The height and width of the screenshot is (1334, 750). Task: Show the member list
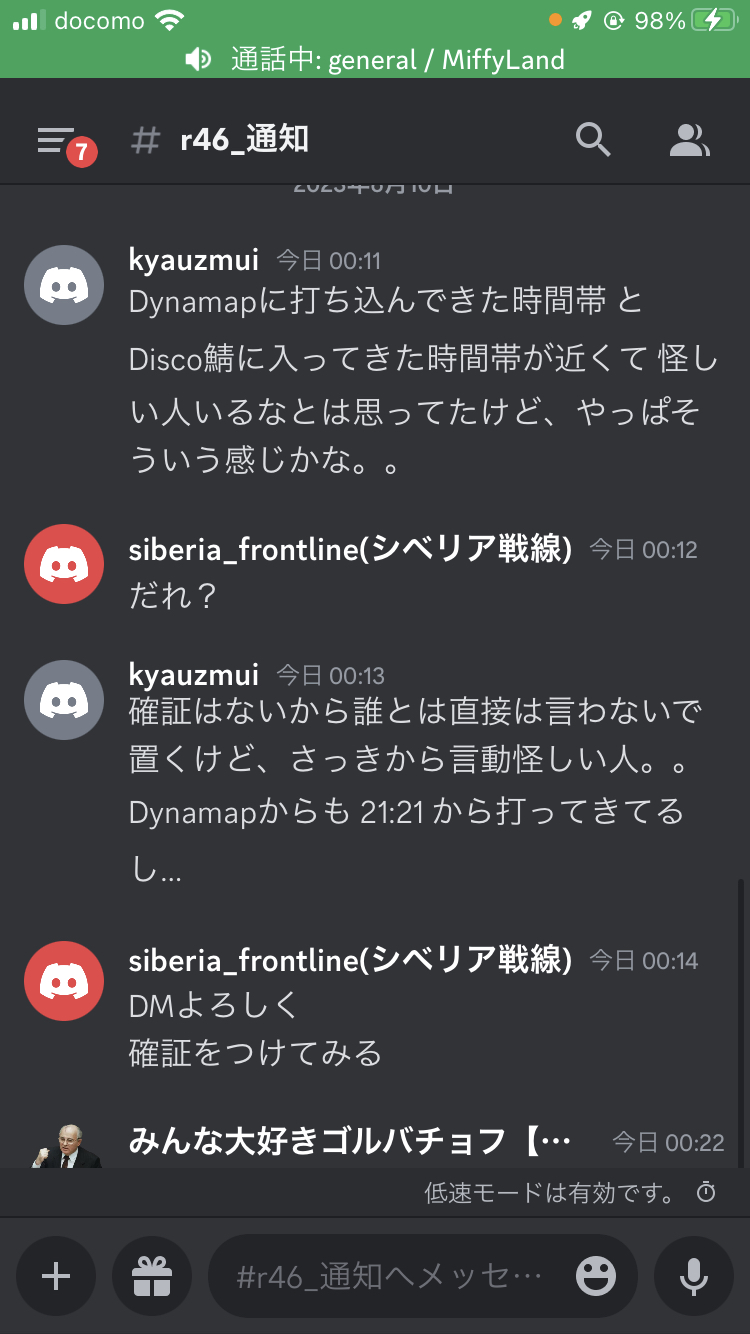tap(689, 141)
